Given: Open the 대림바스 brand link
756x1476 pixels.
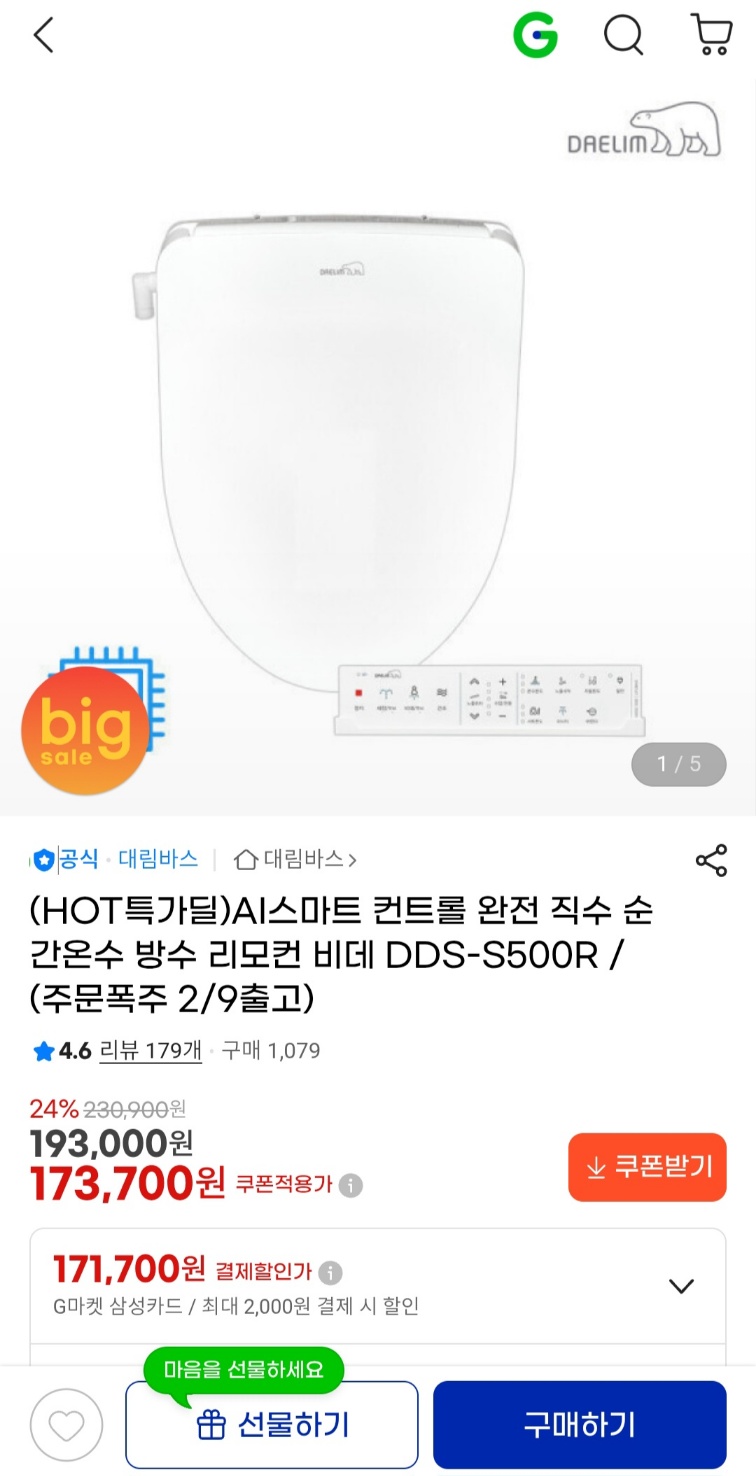Looking at the screenshot, I should [158, 859].
